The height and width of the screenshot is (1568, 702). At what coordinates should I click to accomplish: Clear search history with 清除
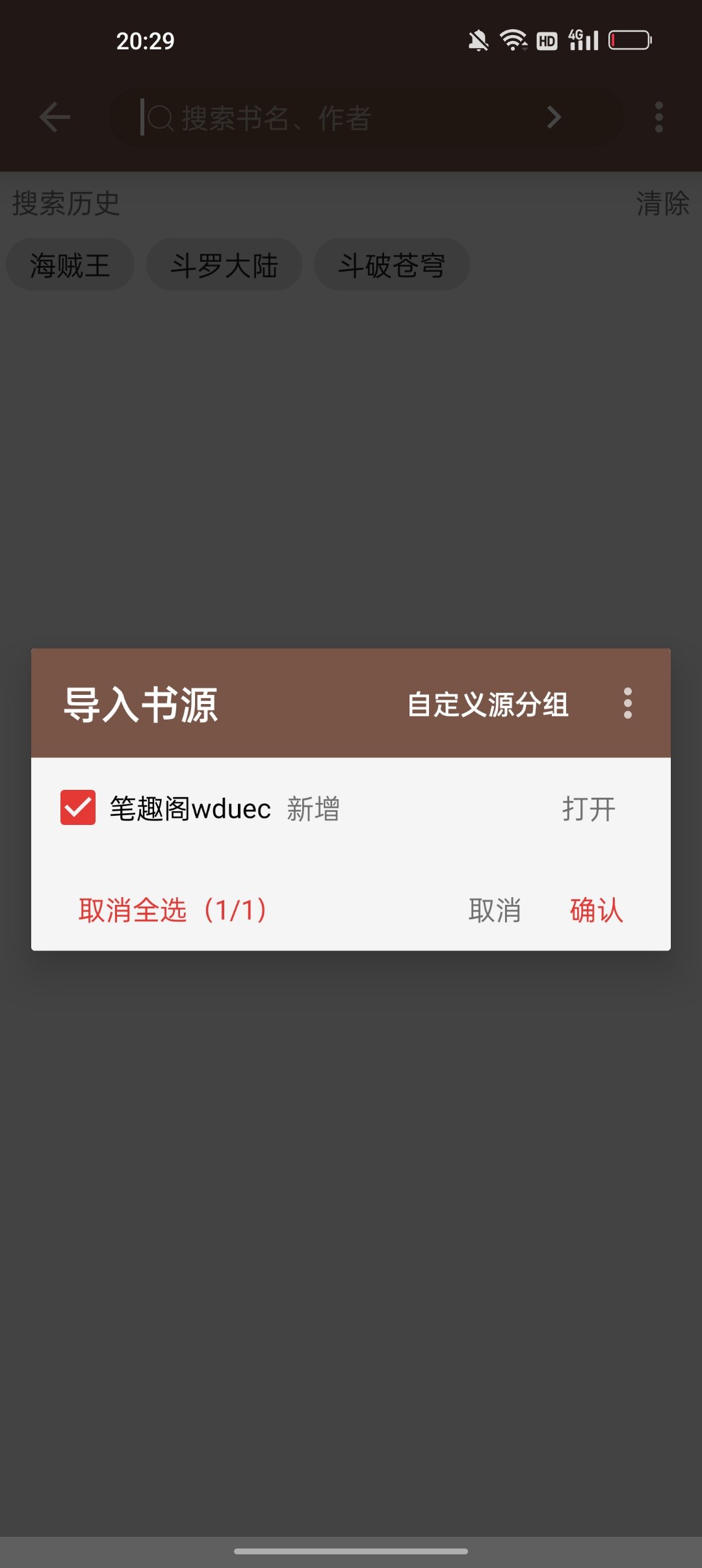click(x=662, y=203)
